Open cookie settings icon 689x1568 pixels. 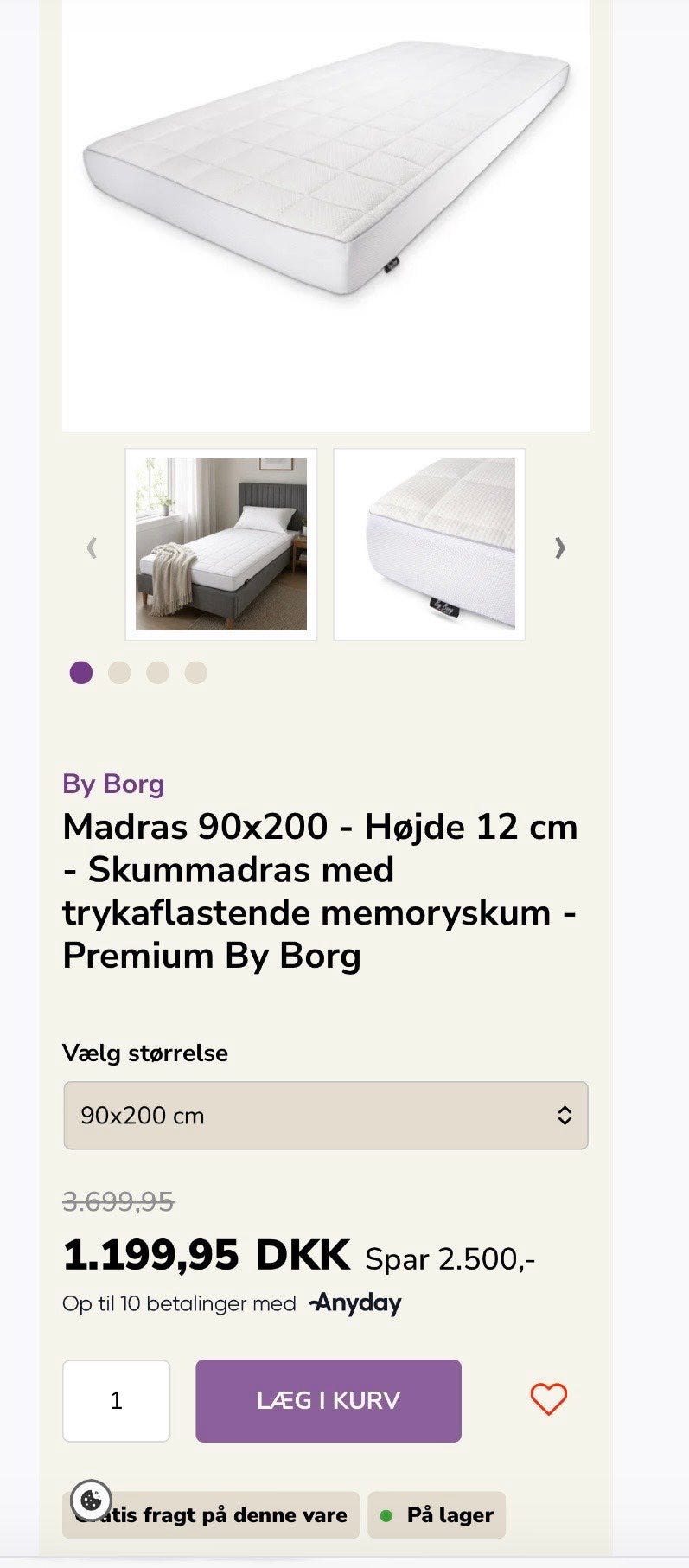coord(91,1499)
